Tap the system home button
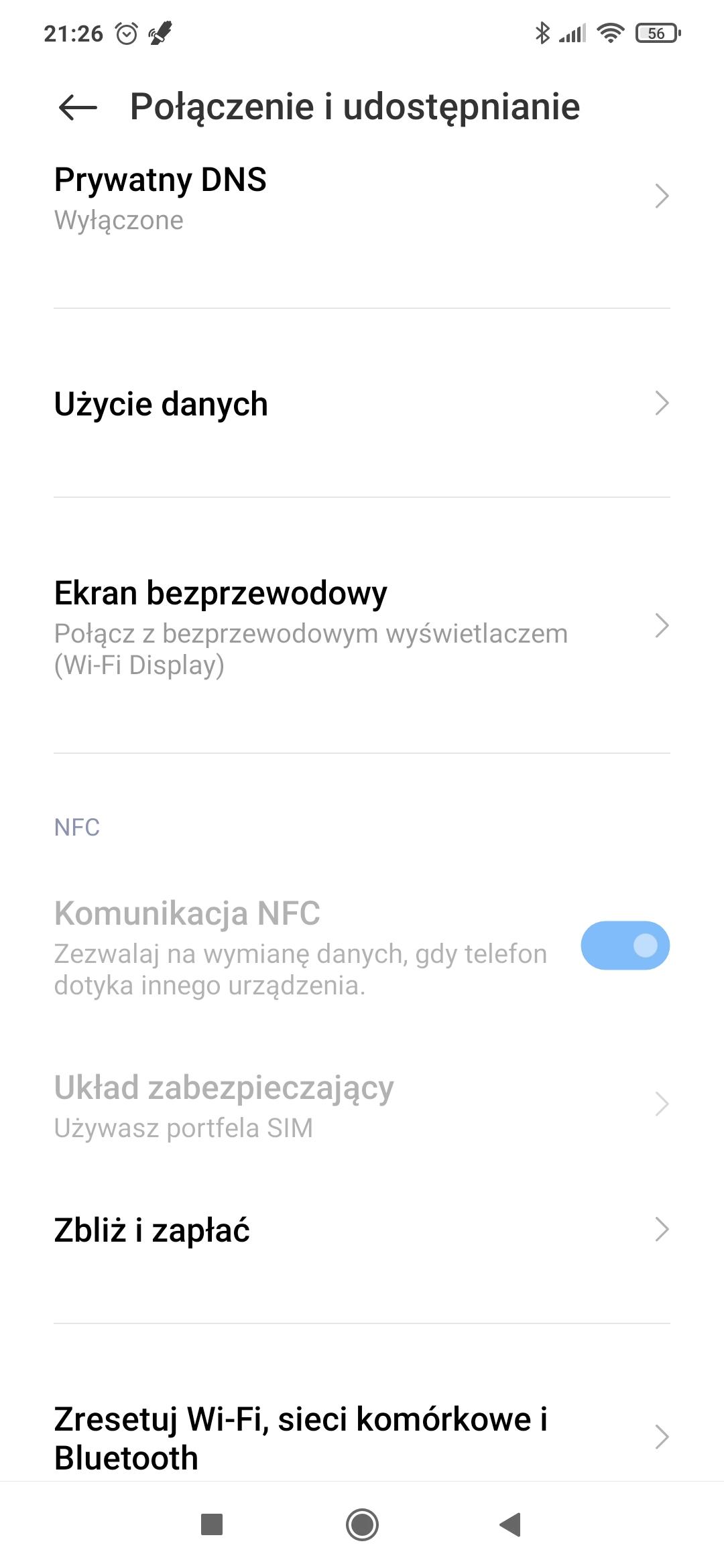The image size is (724, 1568). 362,1525
